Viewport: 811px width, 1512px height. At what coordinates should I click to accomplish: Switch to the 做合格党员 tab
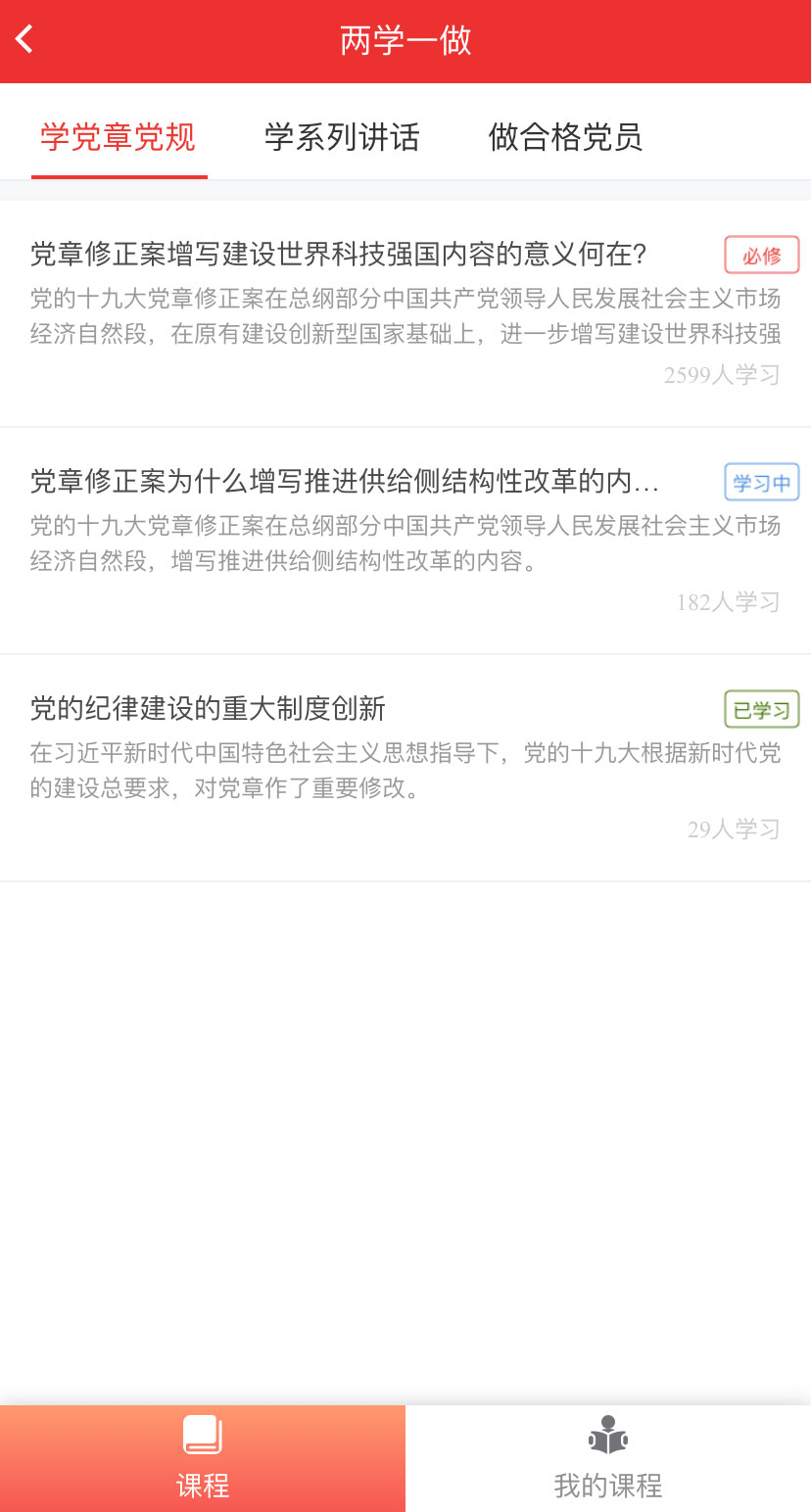click(x=565, y=137)
